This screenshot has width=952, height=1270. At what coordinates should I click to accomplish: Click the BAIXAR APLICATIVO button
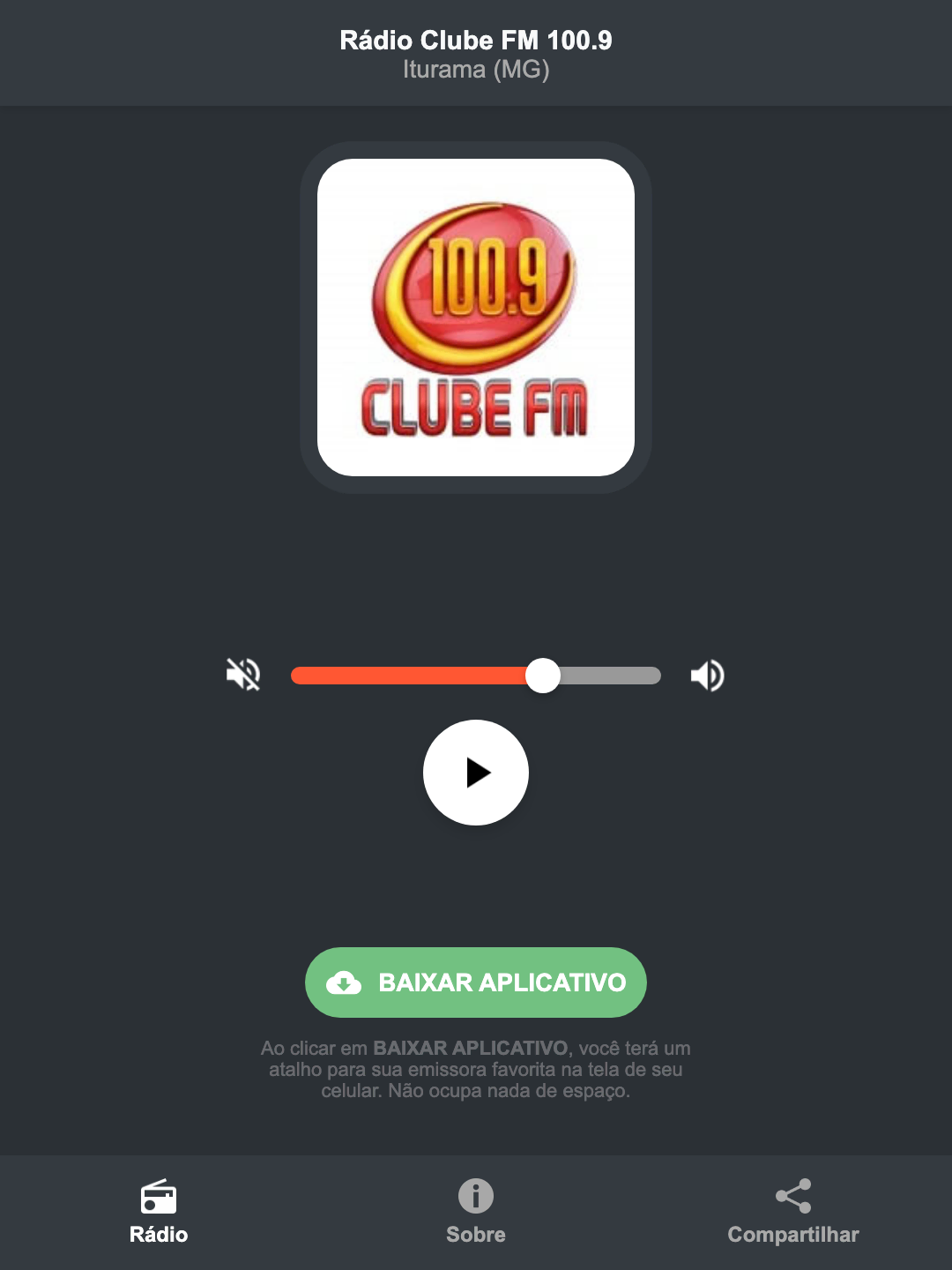pyautogui.click(x=476, y=982)
